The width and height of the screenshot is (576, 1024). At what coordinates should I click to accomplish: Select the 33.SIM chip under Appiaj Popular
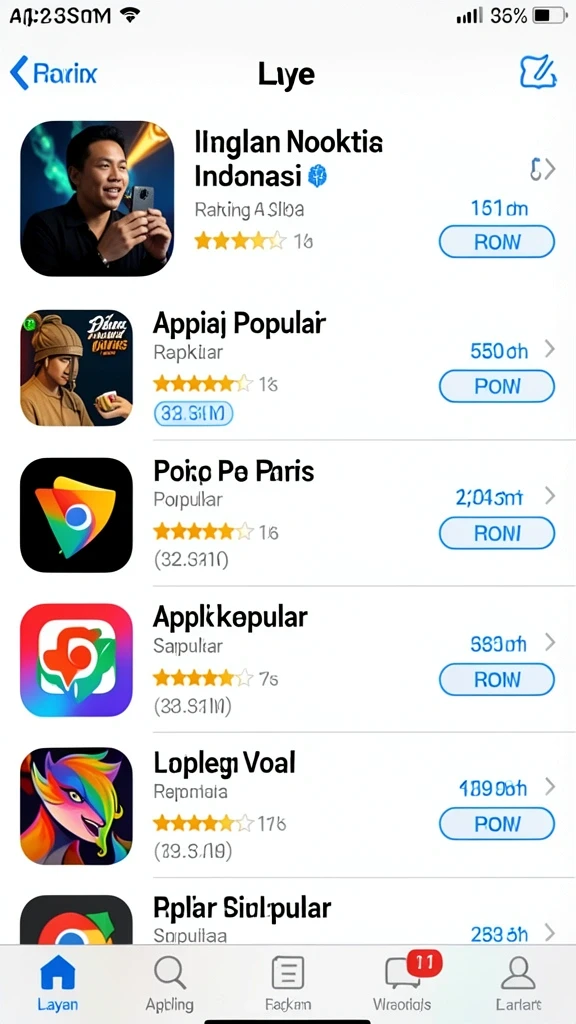click(193, 414)
